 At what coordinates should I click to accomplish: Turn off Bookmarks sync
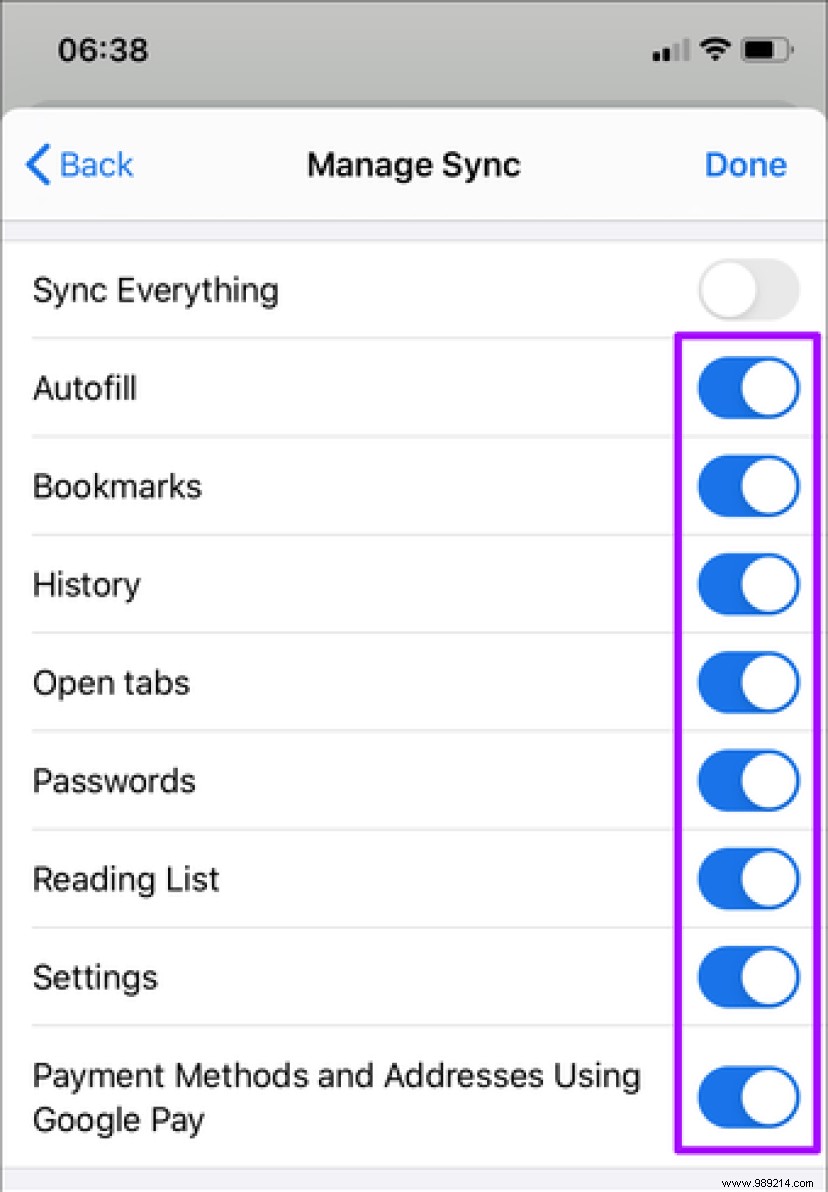pyautogui.click(x=748, y=486)
